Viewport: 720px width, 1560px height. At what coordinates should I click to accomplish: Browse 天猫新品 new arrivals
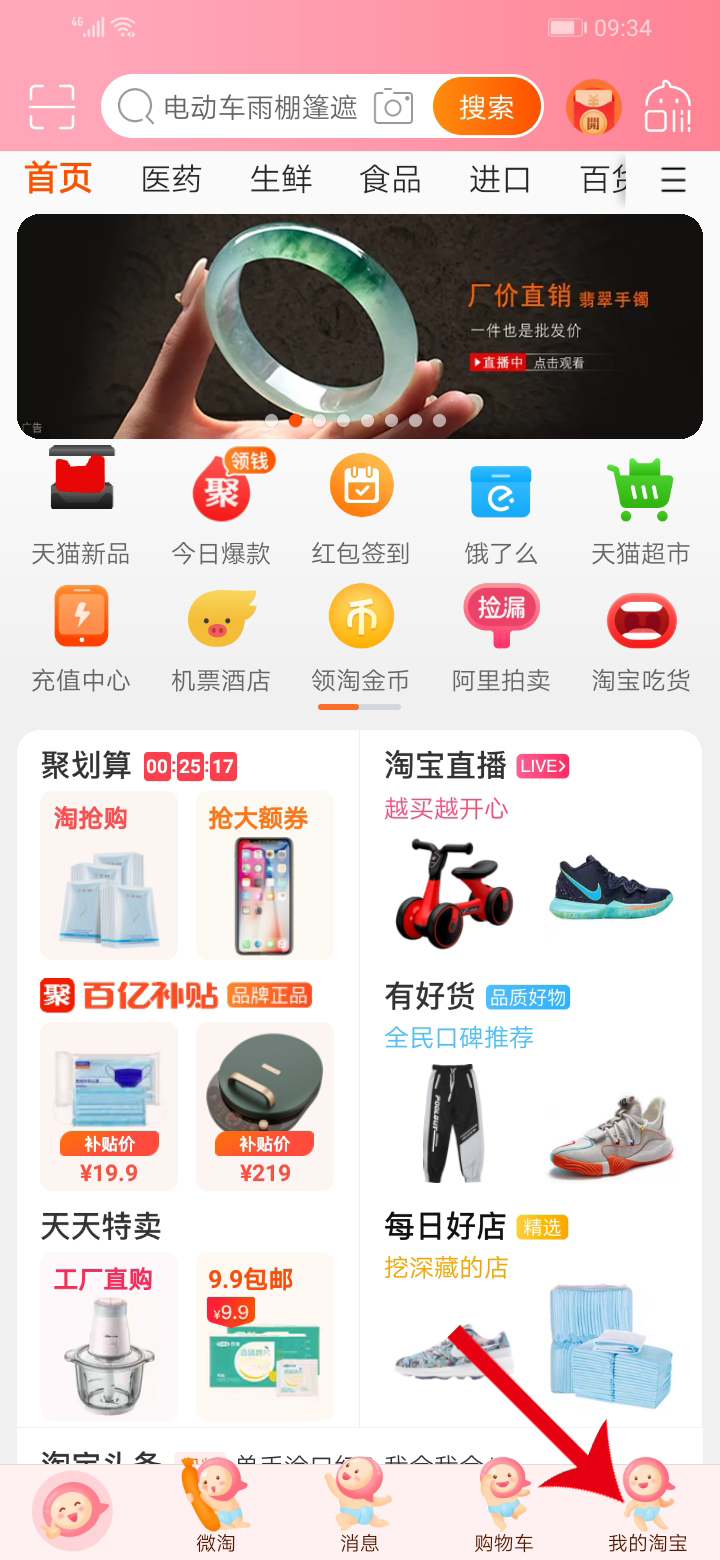(80, 484)
